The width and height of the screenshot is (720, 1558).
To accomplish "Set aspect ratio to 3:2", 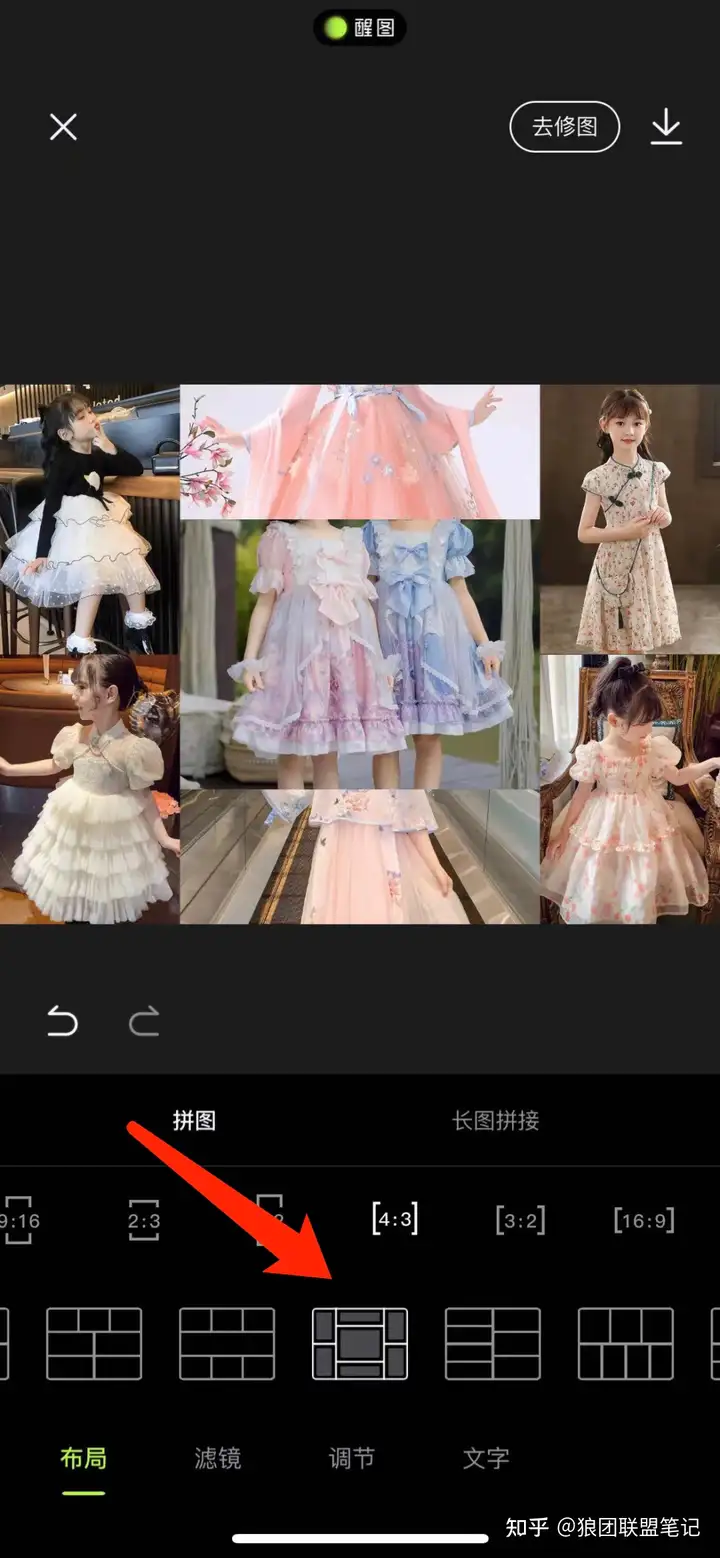I will 520,1220.
